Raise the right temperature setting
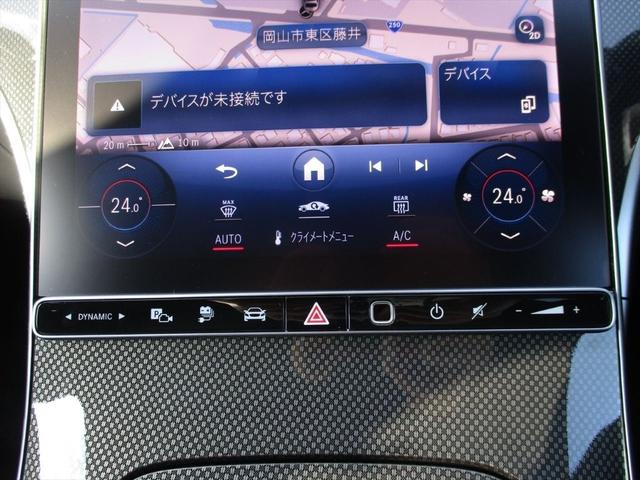 click(507, 158)
